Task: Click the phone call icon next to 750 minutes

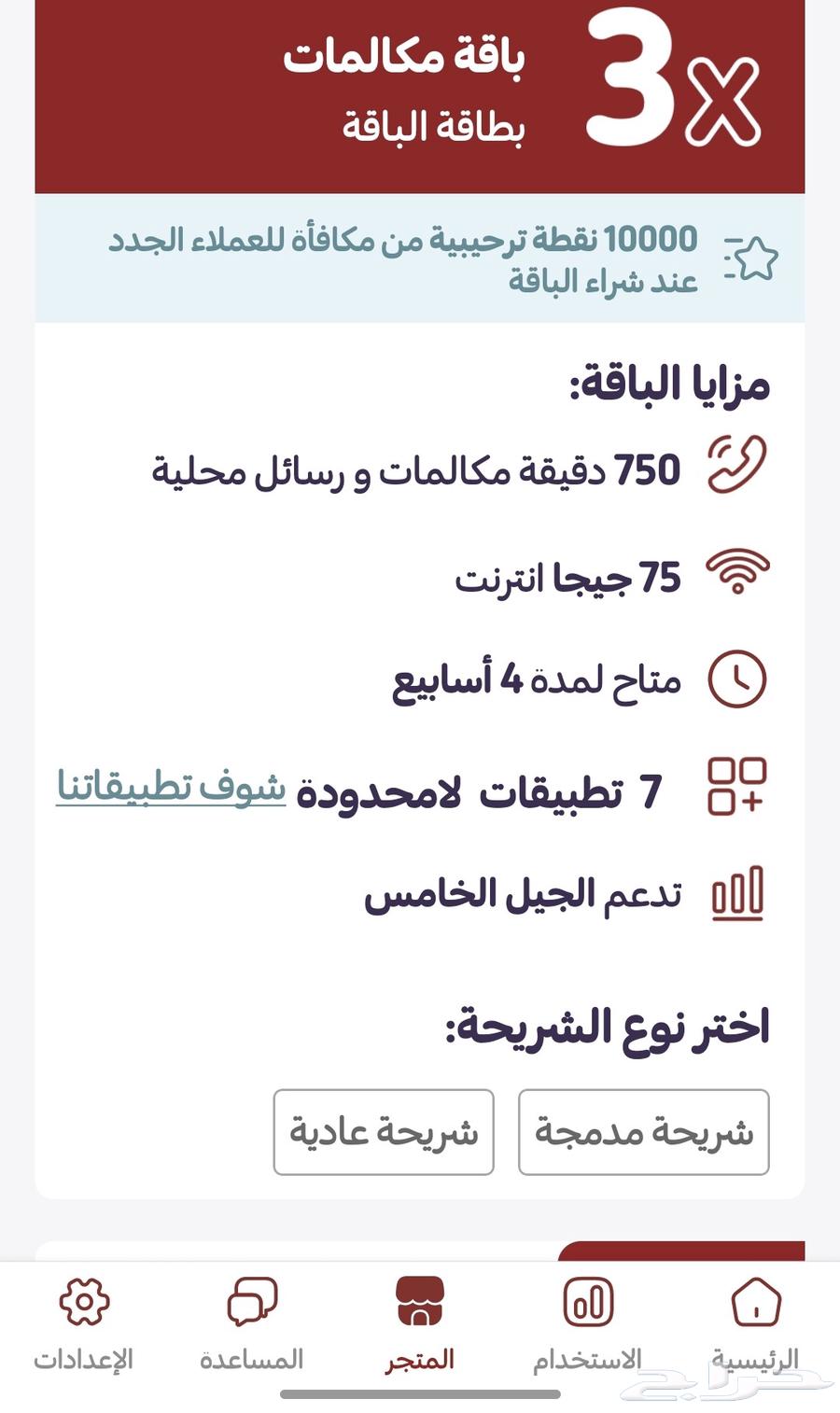Action: [737, 464]
